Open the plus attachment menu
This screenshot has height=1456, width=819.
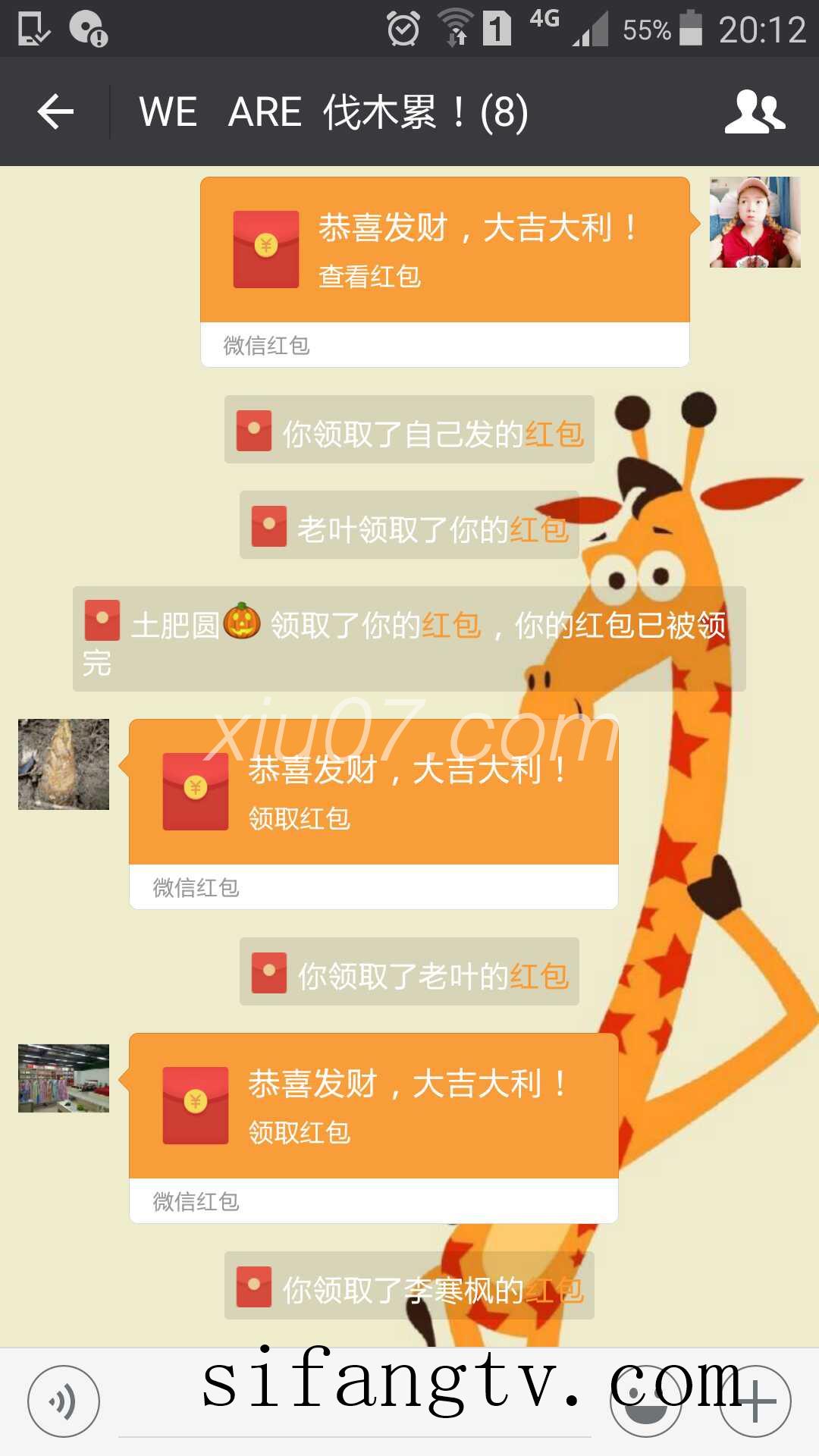755,1401
